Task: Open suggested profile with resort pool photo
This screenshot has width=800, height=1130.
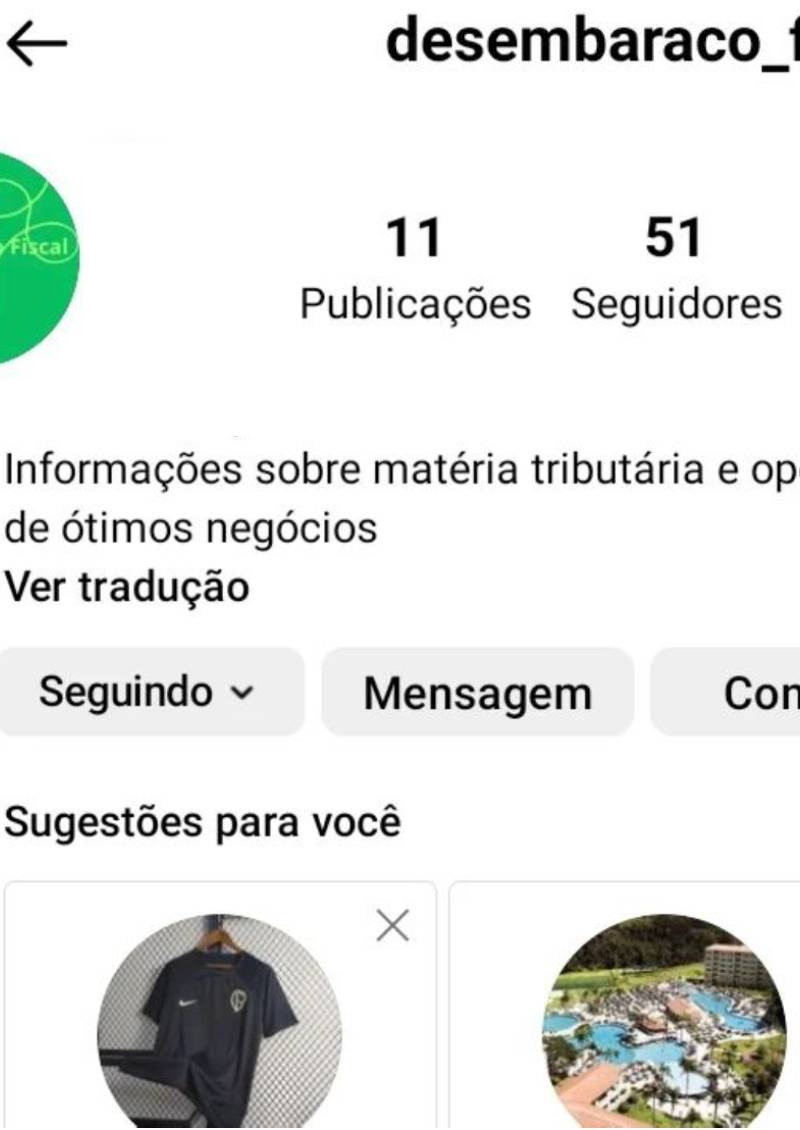Action: click(x=663, y=1030)
